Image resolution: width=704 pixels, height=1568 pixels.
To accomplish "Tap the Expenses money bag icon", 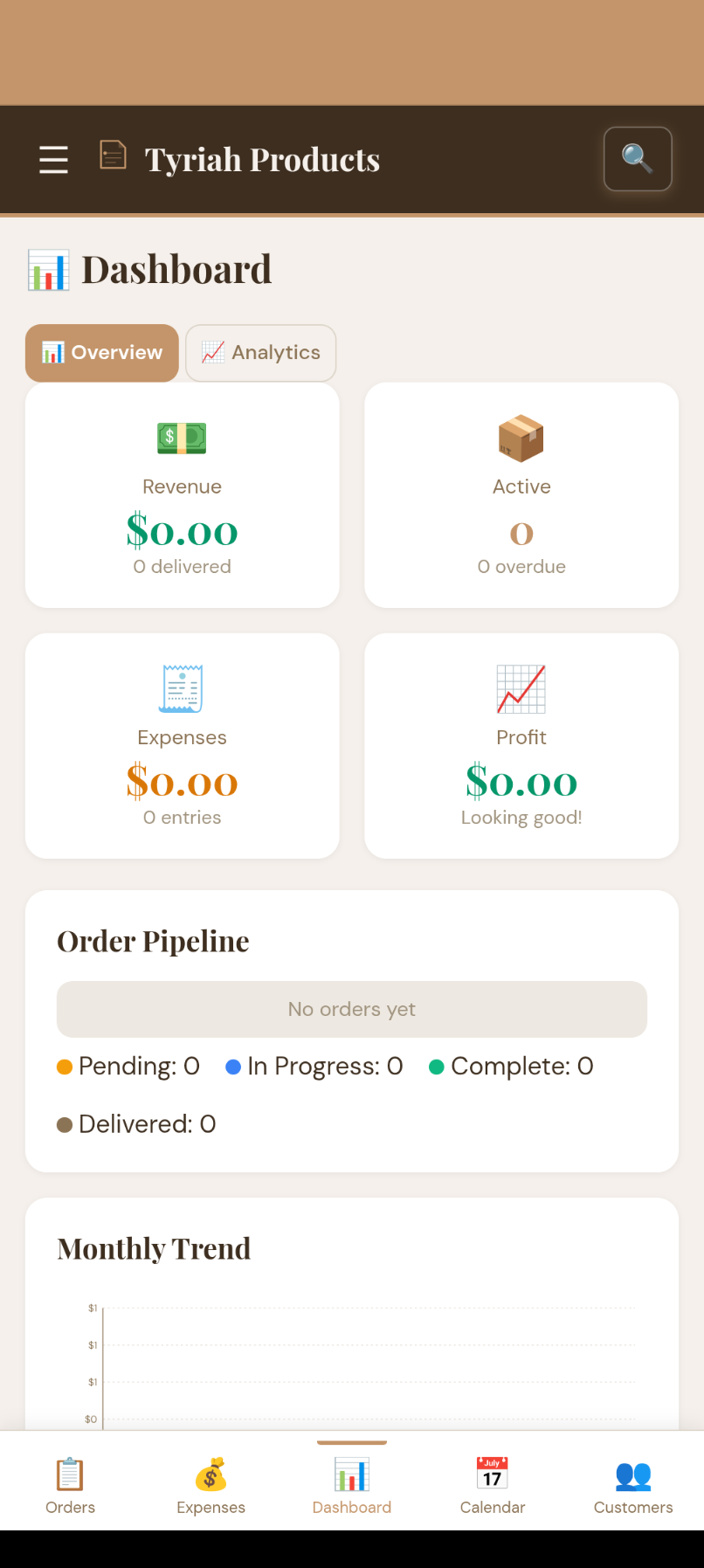I will point(211,1468).
